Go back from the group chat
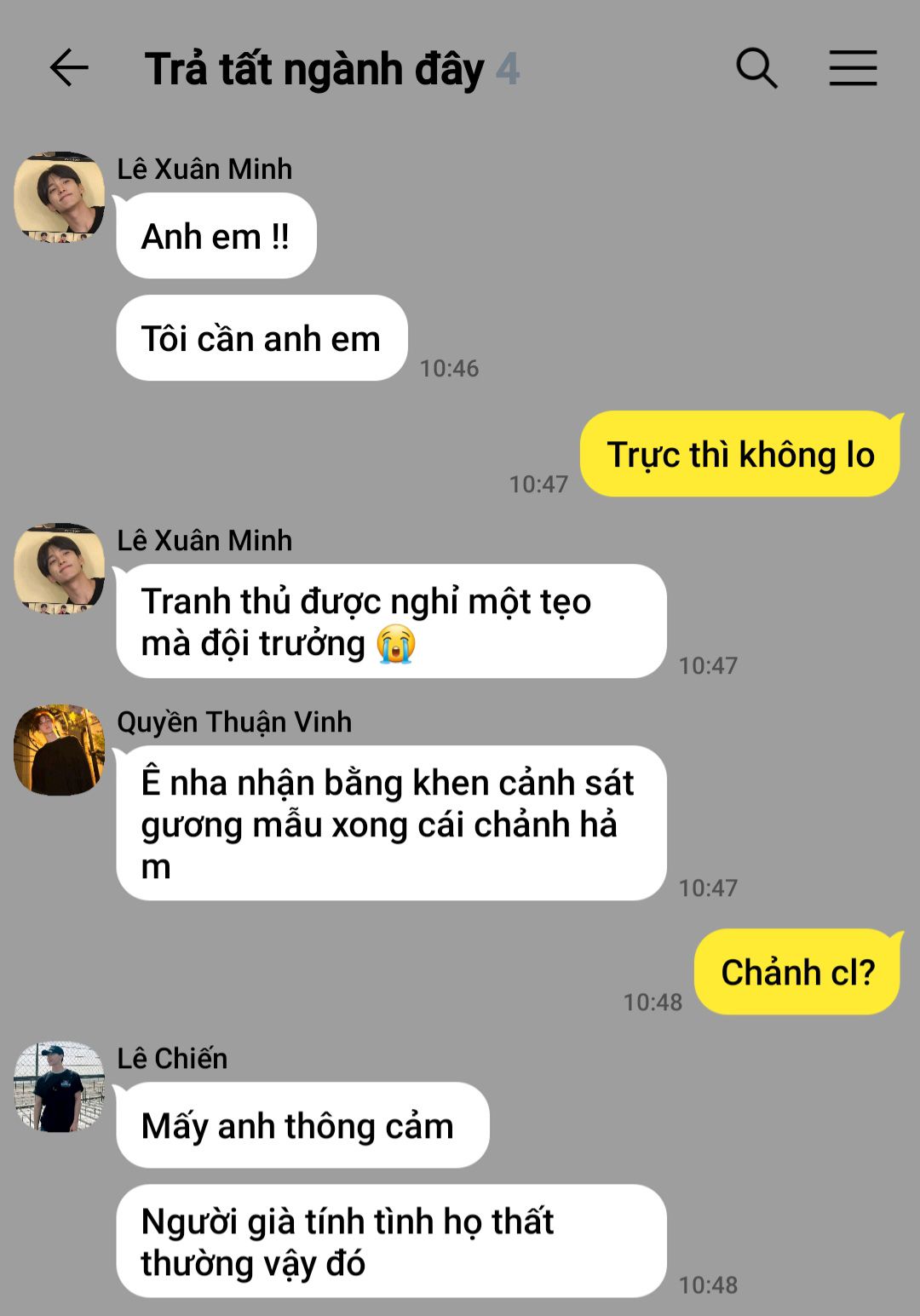The width and height of the screenshot is (920, 1316). pos(69,68)
